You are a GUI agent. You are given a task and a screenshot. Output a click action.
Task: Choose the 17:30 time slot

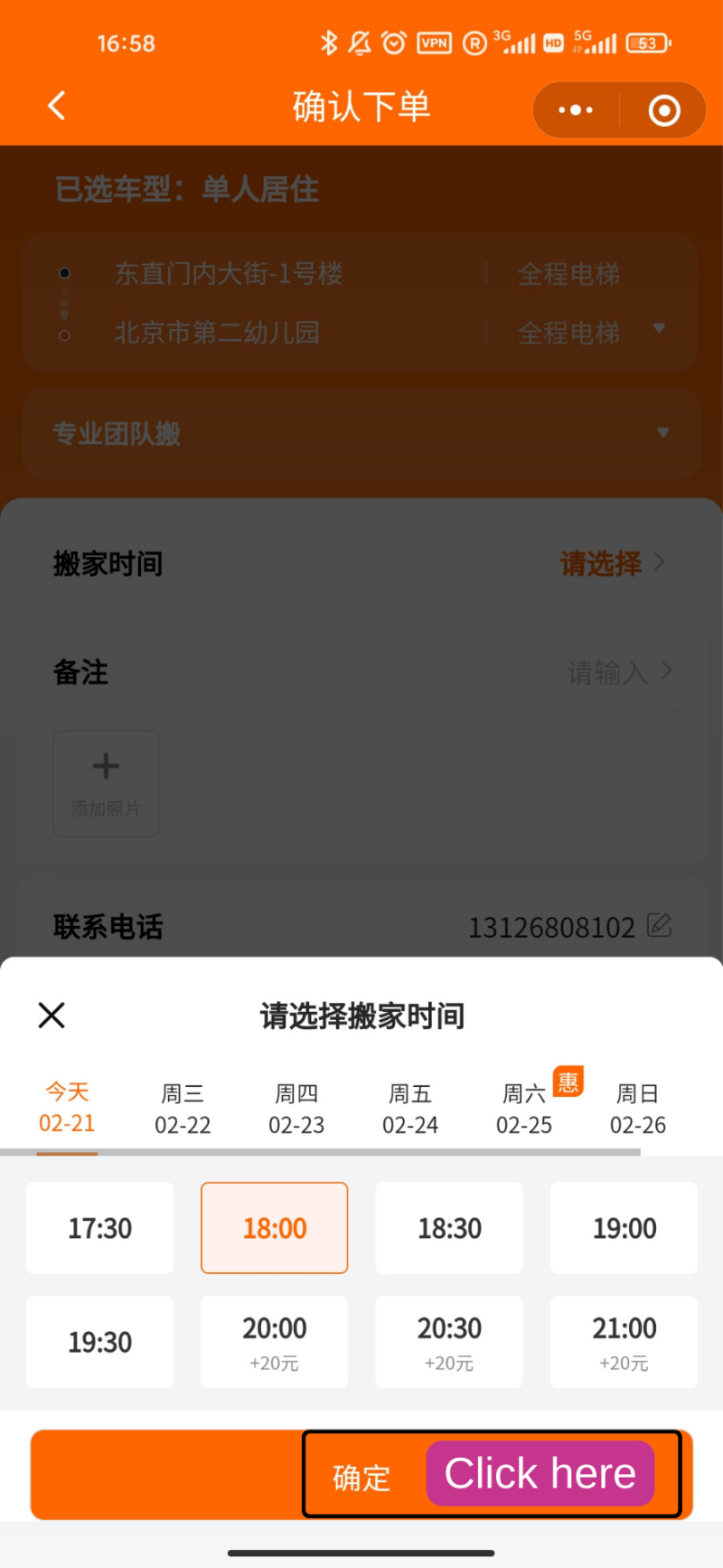click(x=99, y=1228)
